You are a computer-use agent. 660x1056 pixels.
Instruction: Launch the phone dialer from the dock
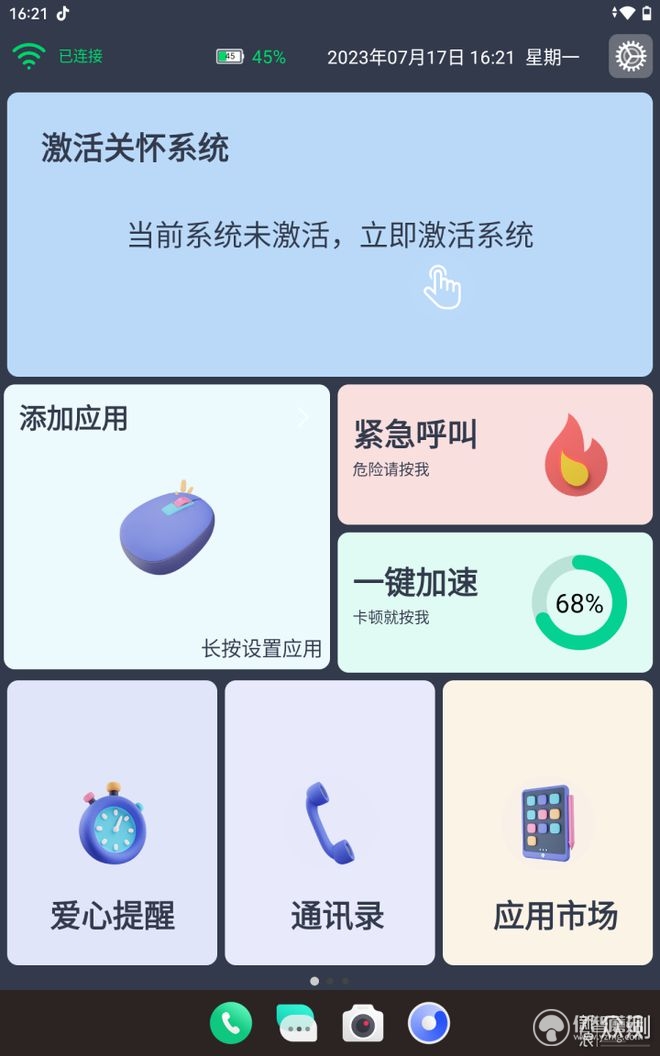coord(231,1023)
